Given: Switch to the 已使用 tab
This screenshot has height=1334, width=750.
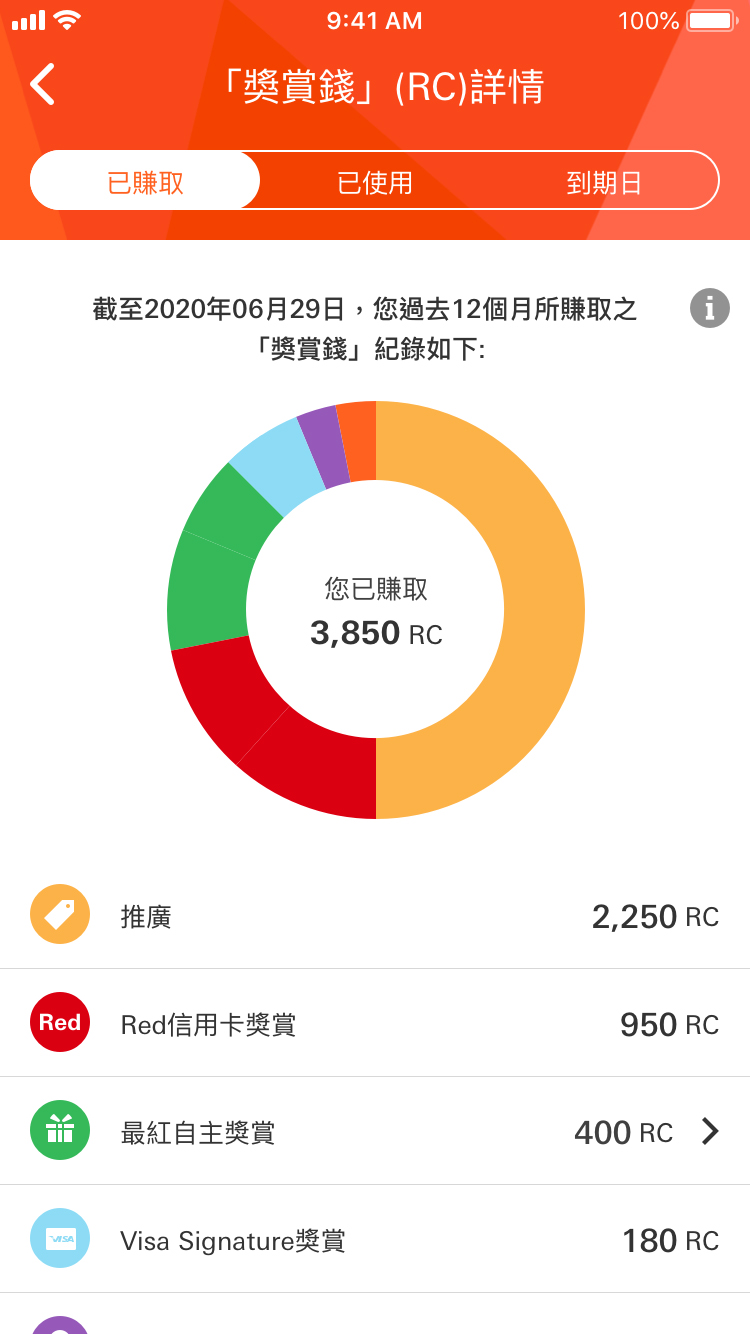Looking at the screenshot, I should 375,182.
